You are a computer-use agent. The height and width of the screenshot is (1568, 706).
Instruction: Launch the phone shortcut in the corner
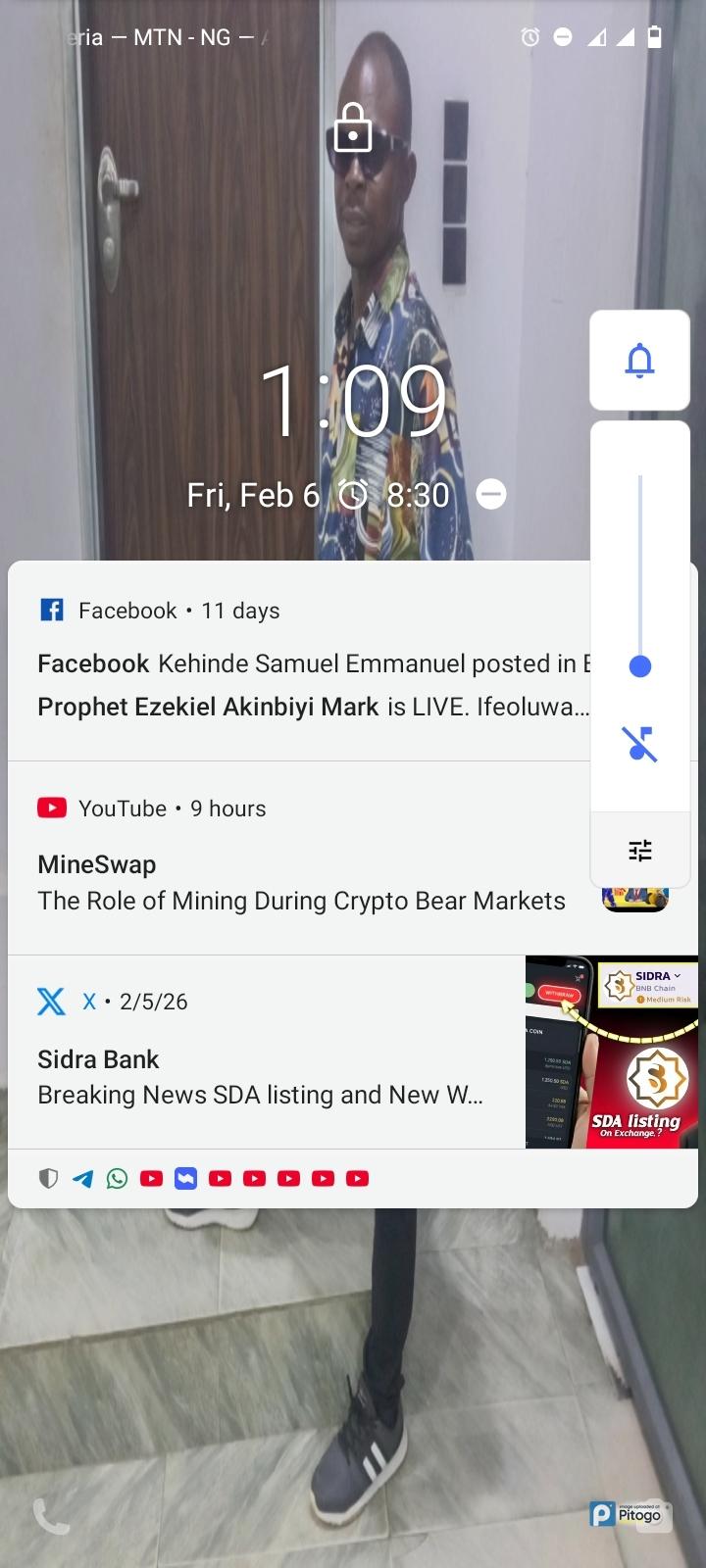click(x=51, y=1516)
